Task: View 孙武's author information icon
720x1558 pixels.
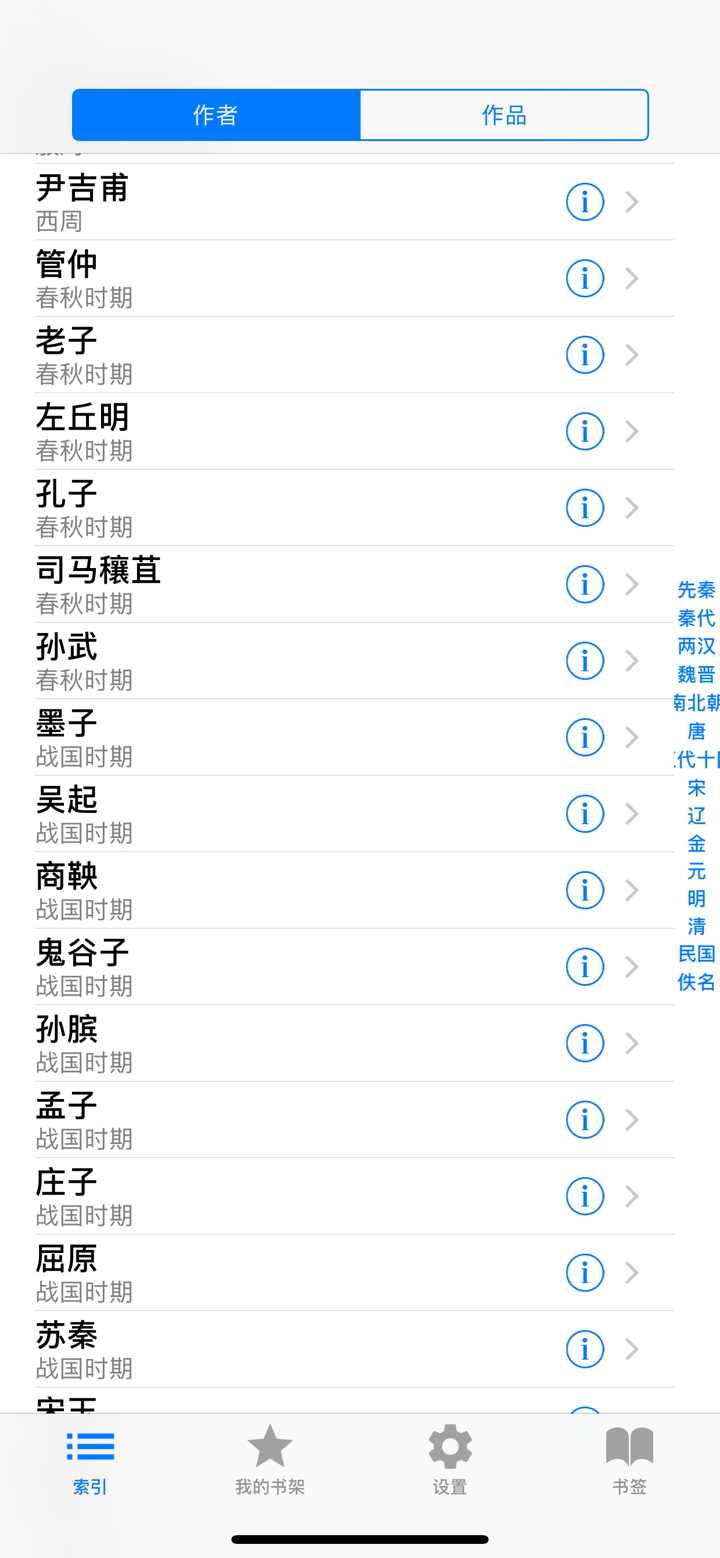Action: (x=585, y=660)
